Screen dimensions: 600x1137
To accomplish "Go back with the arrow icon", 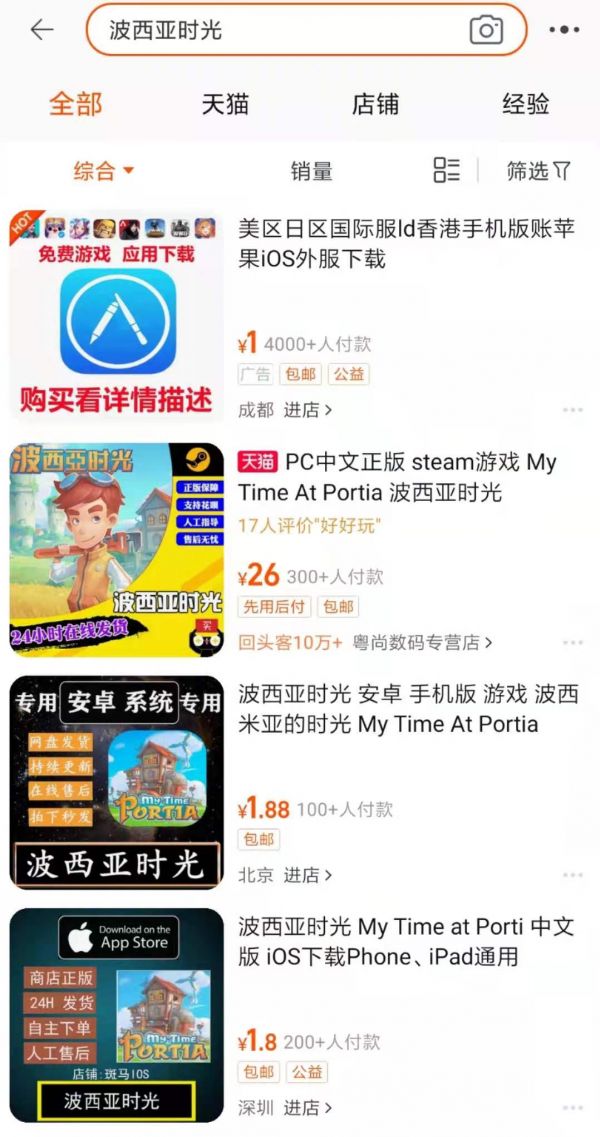I will pyautogui.click(x=41, y=30).
